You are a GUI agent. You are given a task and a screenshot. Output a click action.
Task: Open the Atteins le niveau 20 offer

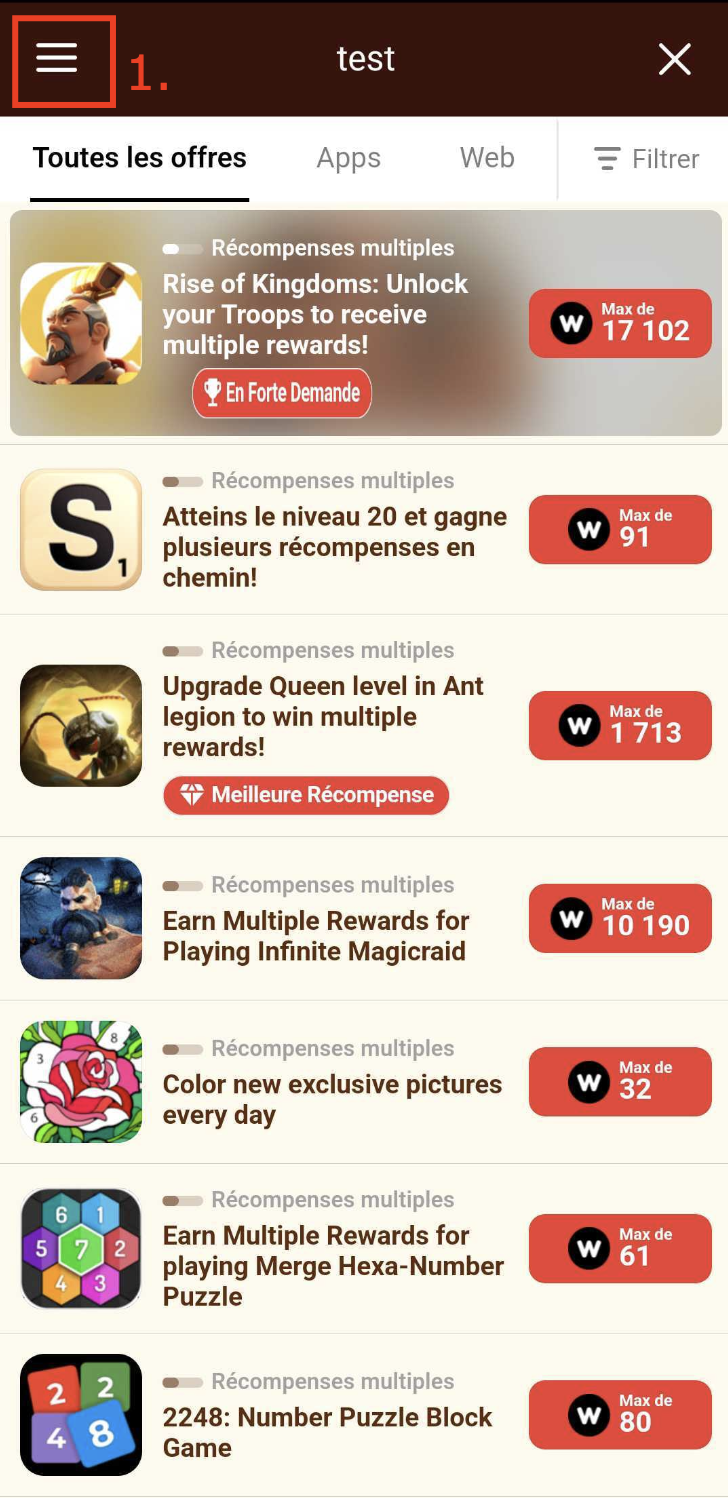click(334, 547)
